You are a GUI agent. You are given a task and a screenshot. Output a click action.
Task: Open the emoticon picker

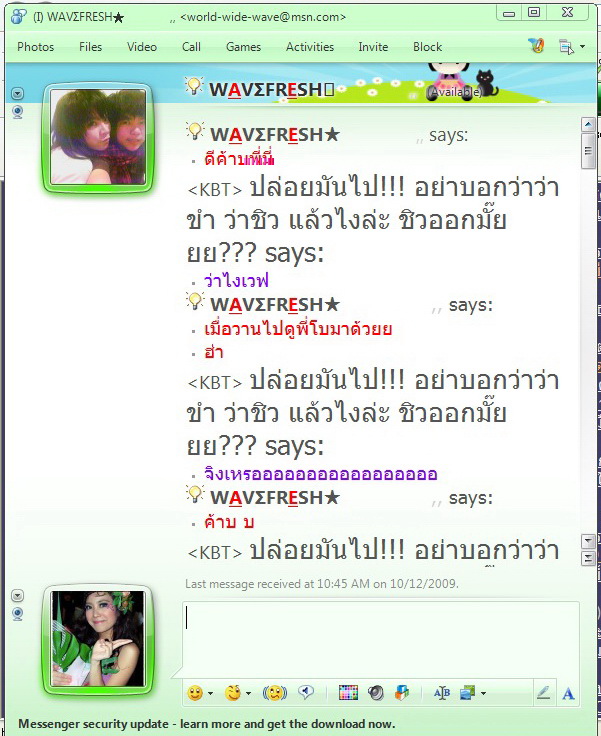(195, 692)
